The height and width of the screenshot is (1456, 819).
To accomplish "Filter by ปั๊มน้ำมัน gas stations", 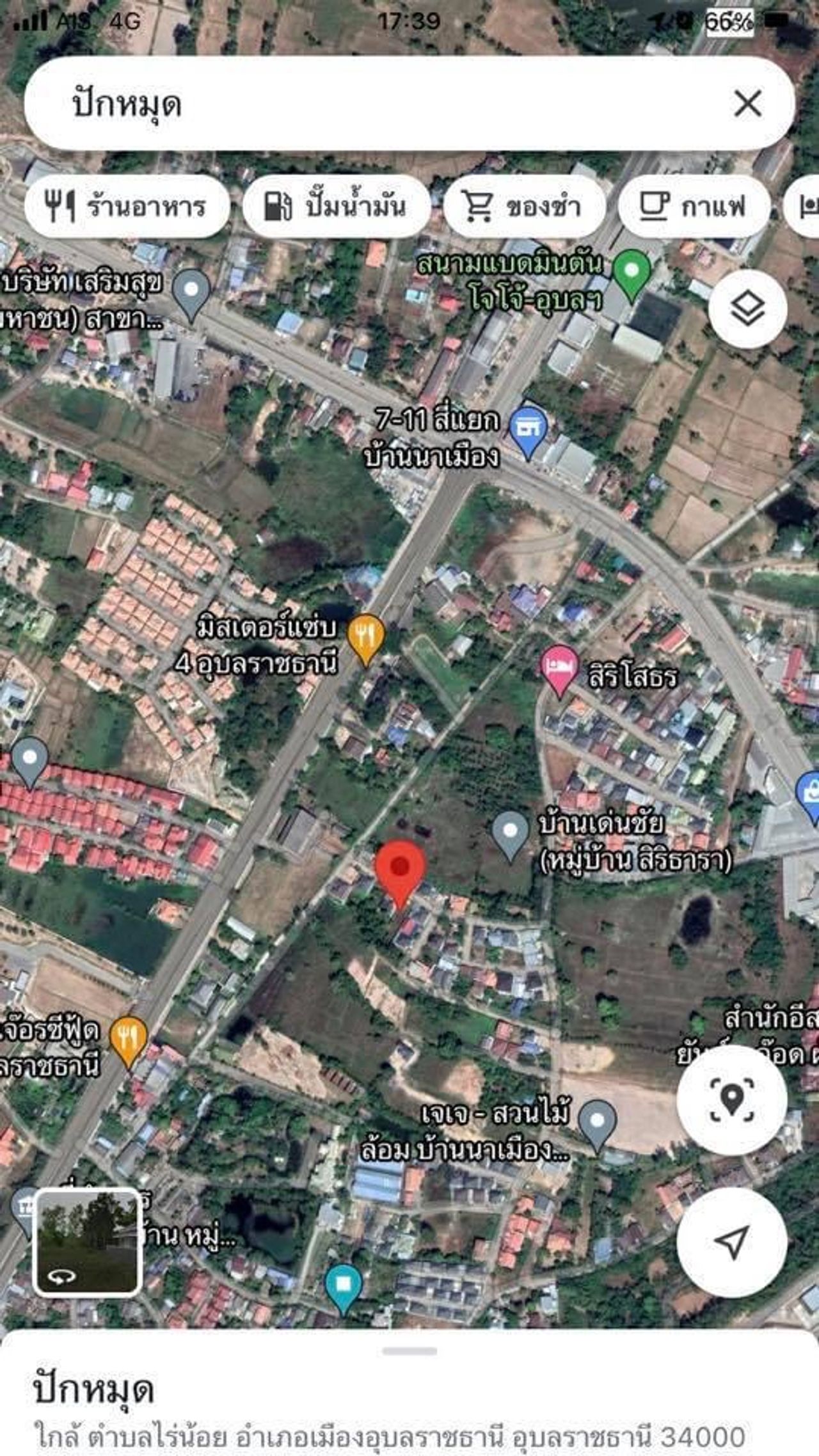I will click(x=336, y=207).
